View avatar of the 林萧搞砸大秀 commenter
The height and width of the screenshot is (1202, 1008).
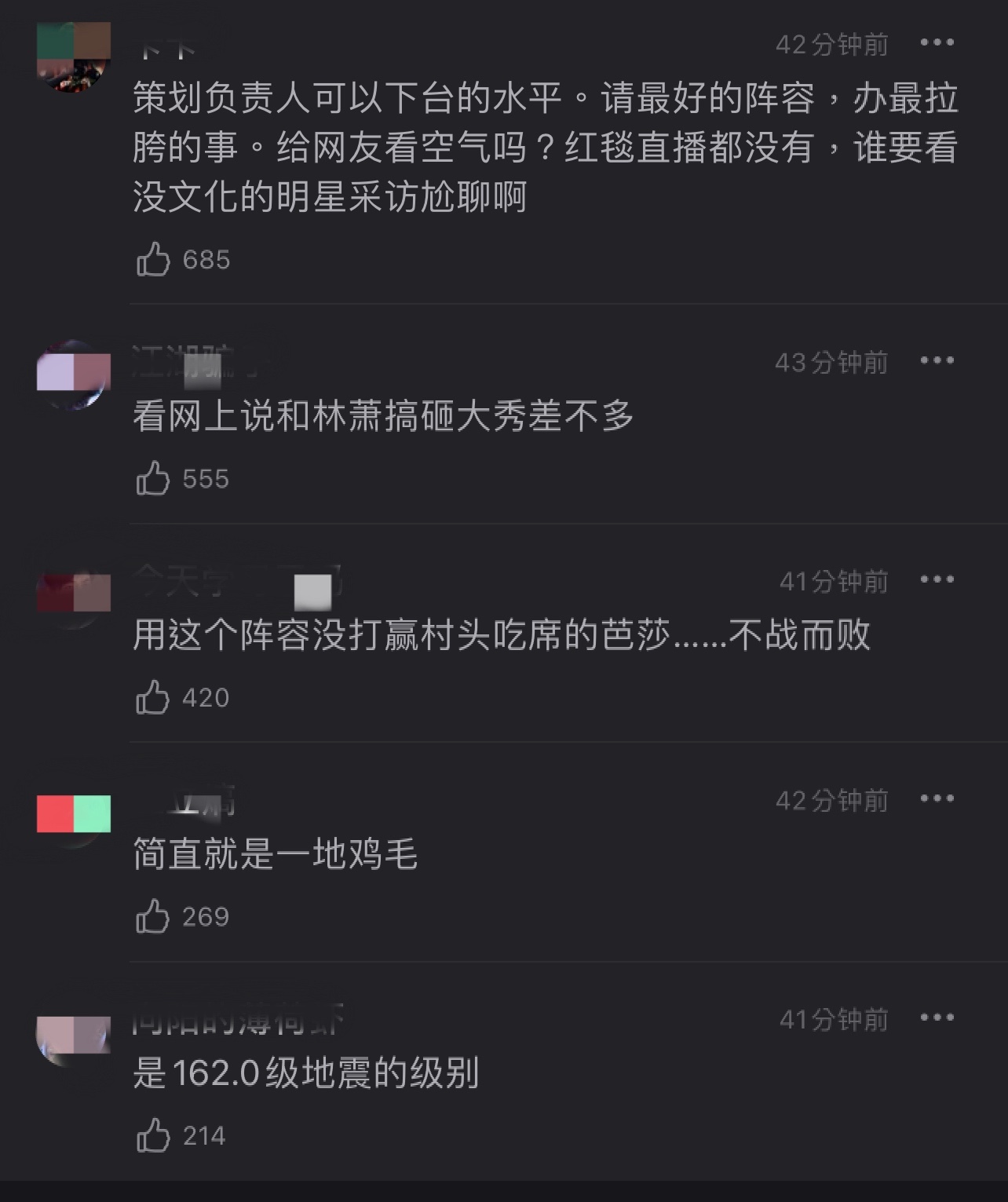[74, 374]
